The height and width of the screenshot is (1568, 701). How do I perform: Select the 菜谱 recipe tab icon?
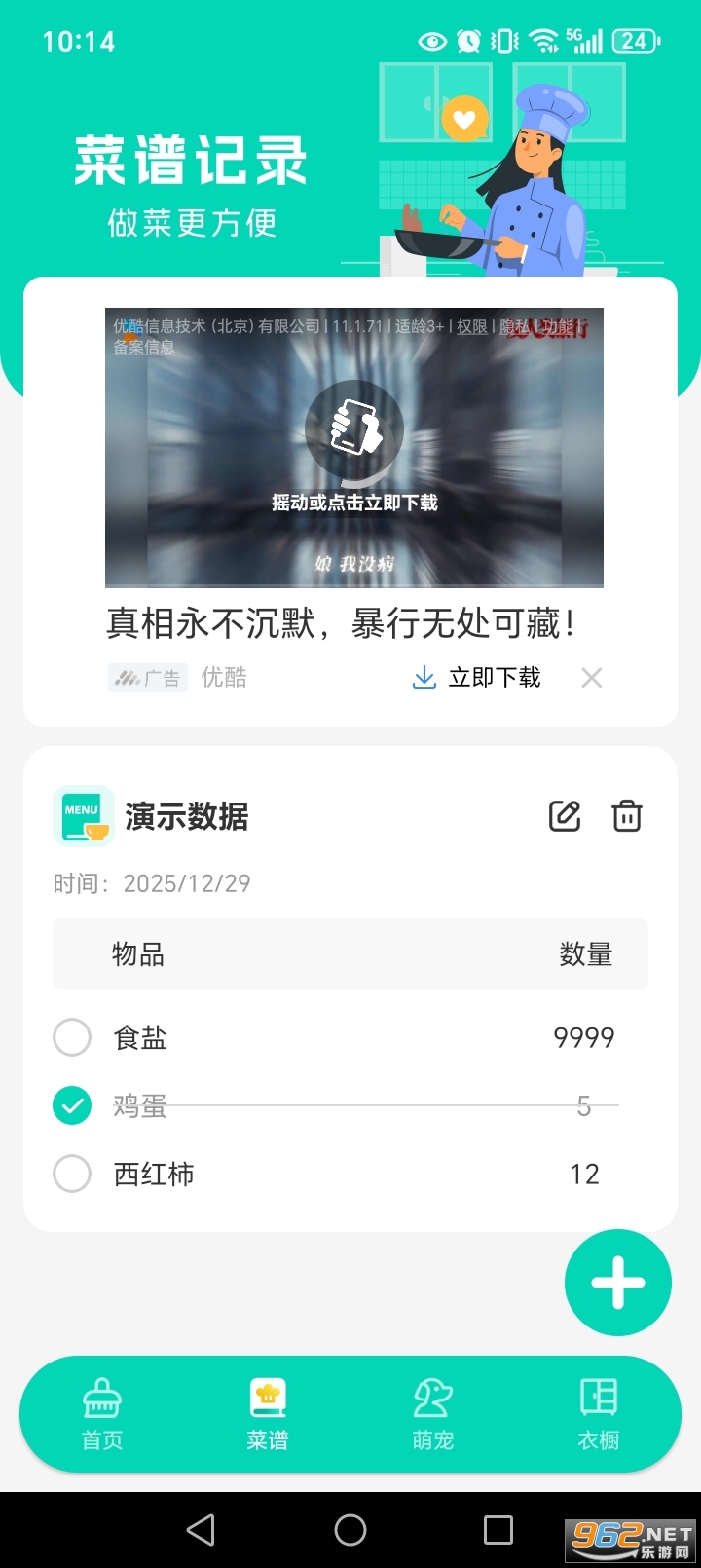point(267,1399)
